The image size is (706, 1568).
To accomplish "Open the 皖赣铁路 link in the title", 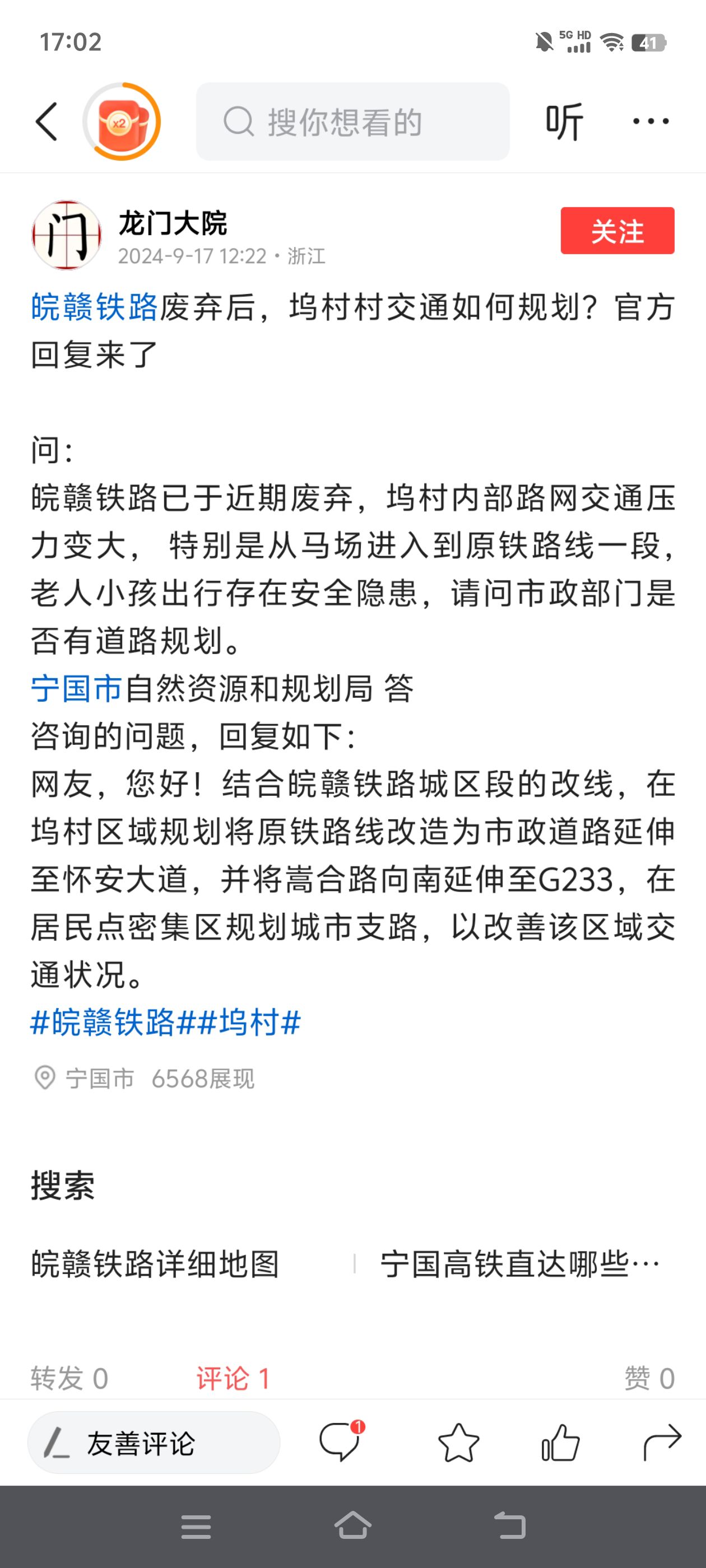I will pyautogui.click(x=95, y=307).
